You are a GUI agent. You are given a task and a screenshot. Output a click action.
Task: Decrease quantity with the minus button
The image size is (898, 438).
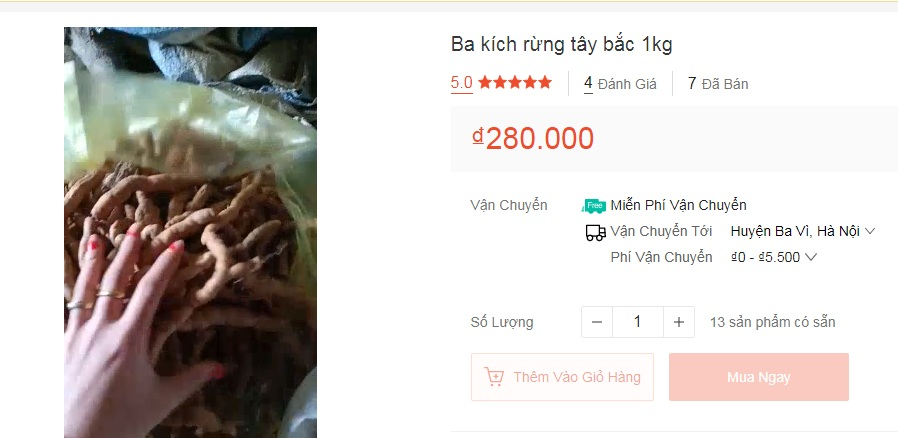tap(597, 322)
